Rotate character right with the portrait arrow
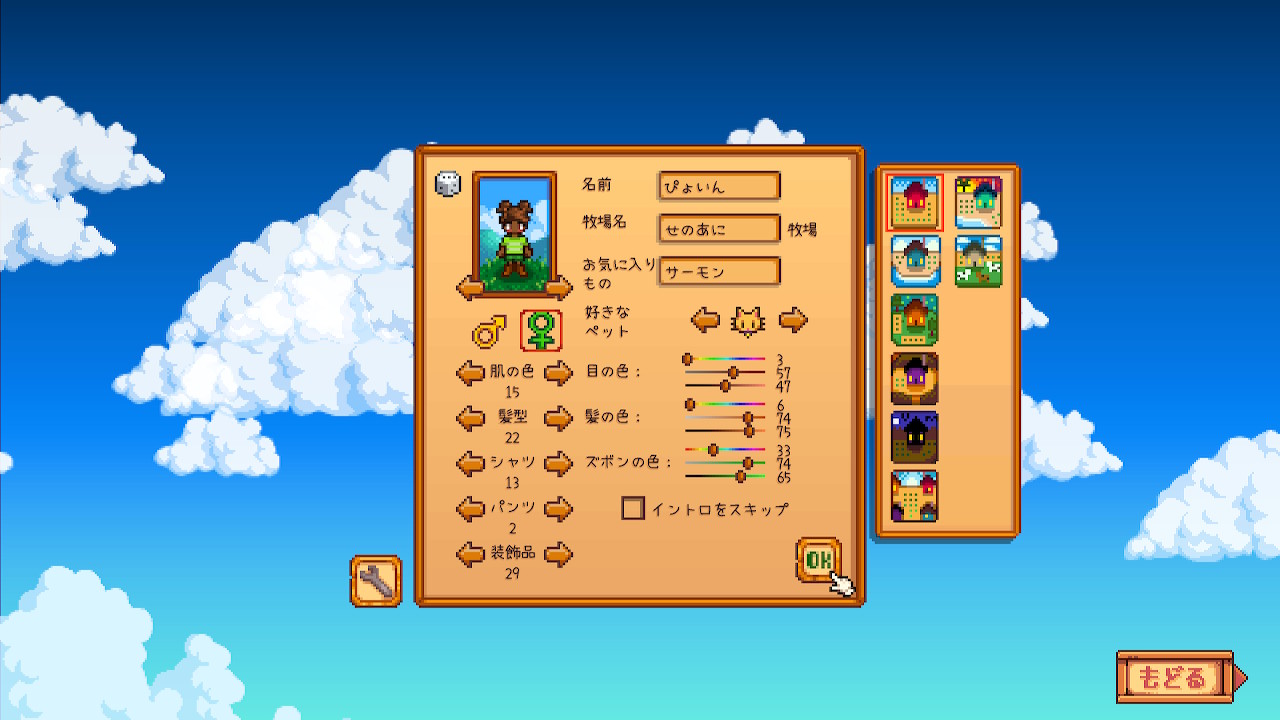 coord(558,289)
